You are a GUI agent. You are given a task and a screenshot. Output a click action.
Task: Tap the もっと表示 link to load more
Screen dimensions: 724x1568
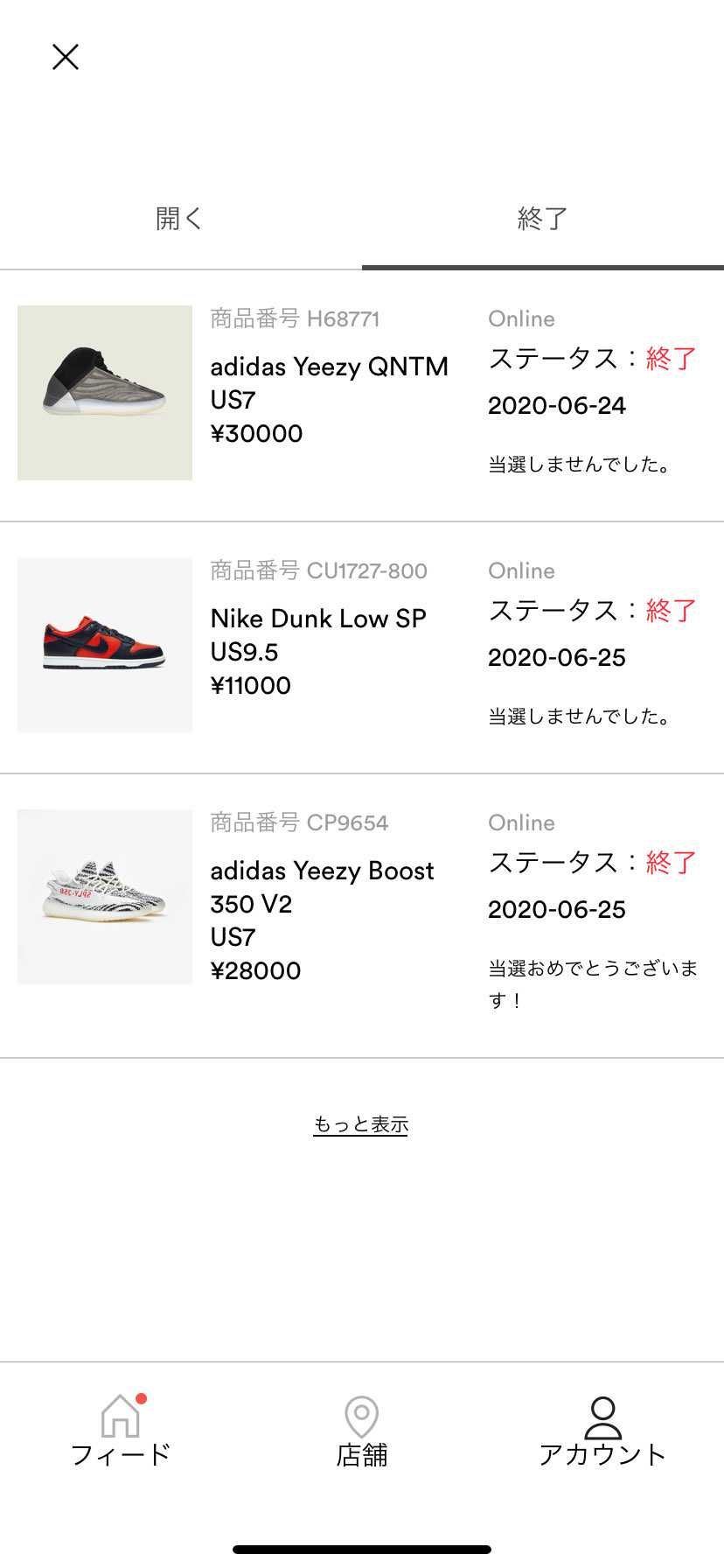[x=361, y=1124]
